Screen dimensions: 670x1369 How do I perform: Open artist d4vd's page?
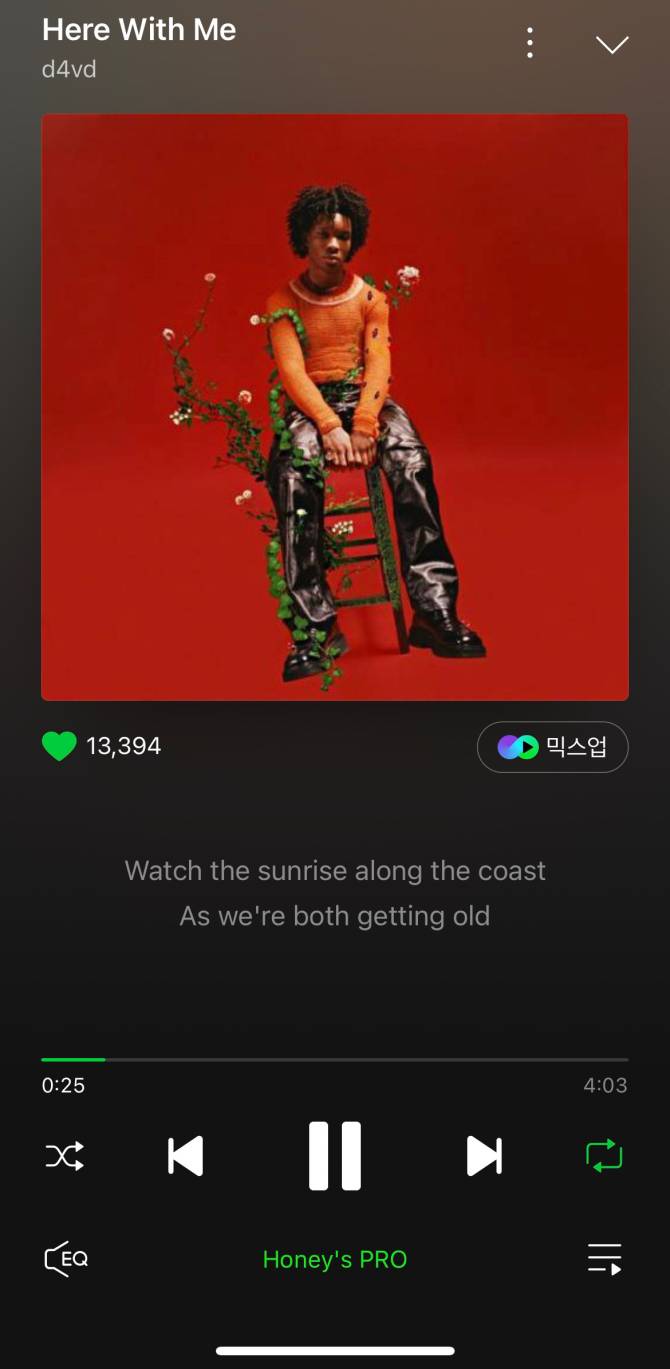(69, 70)
